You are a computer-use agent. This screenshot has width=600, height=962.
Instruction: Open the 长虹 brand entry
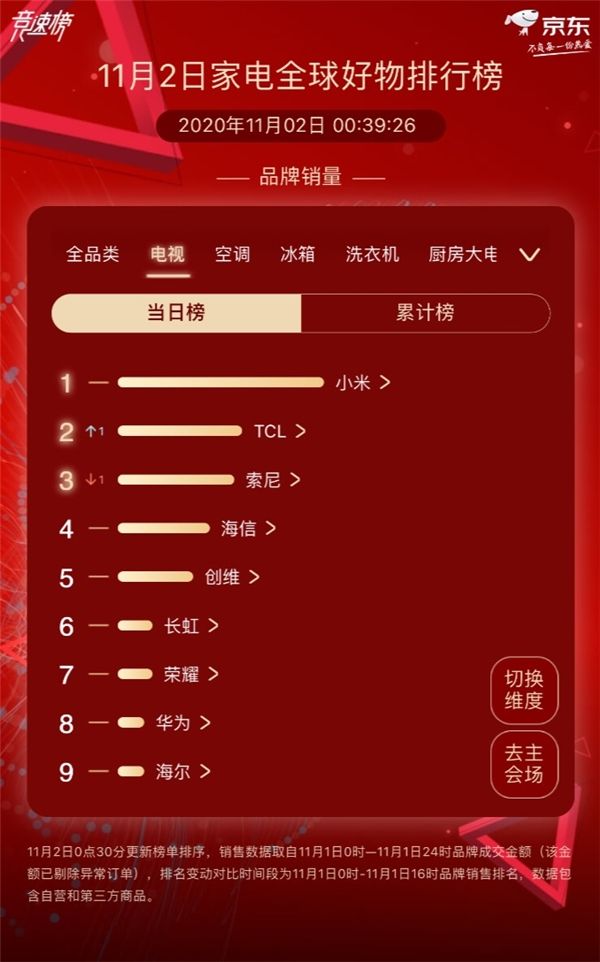(x=190, y=626)
